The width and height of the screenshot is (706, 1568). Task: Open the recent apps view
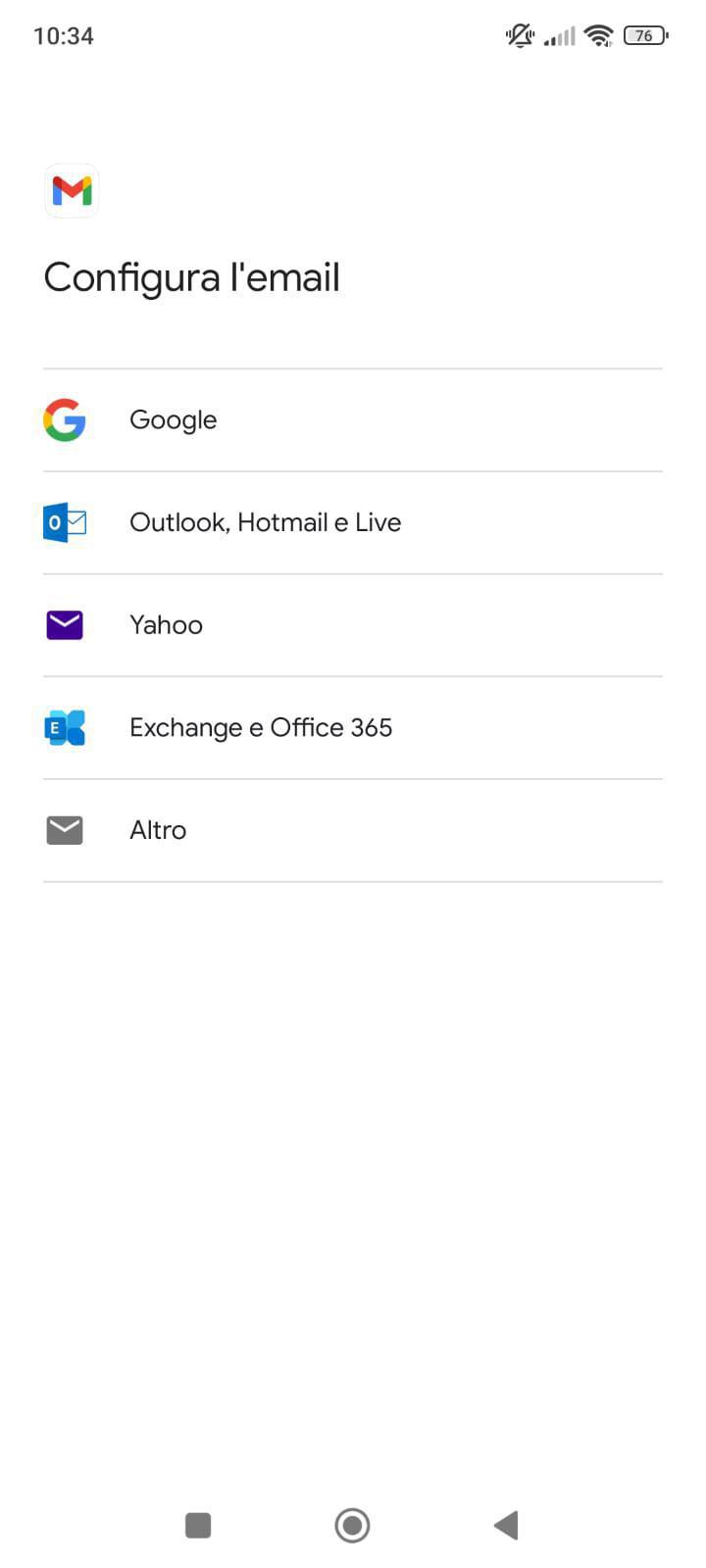click(x=198, y=1525)
